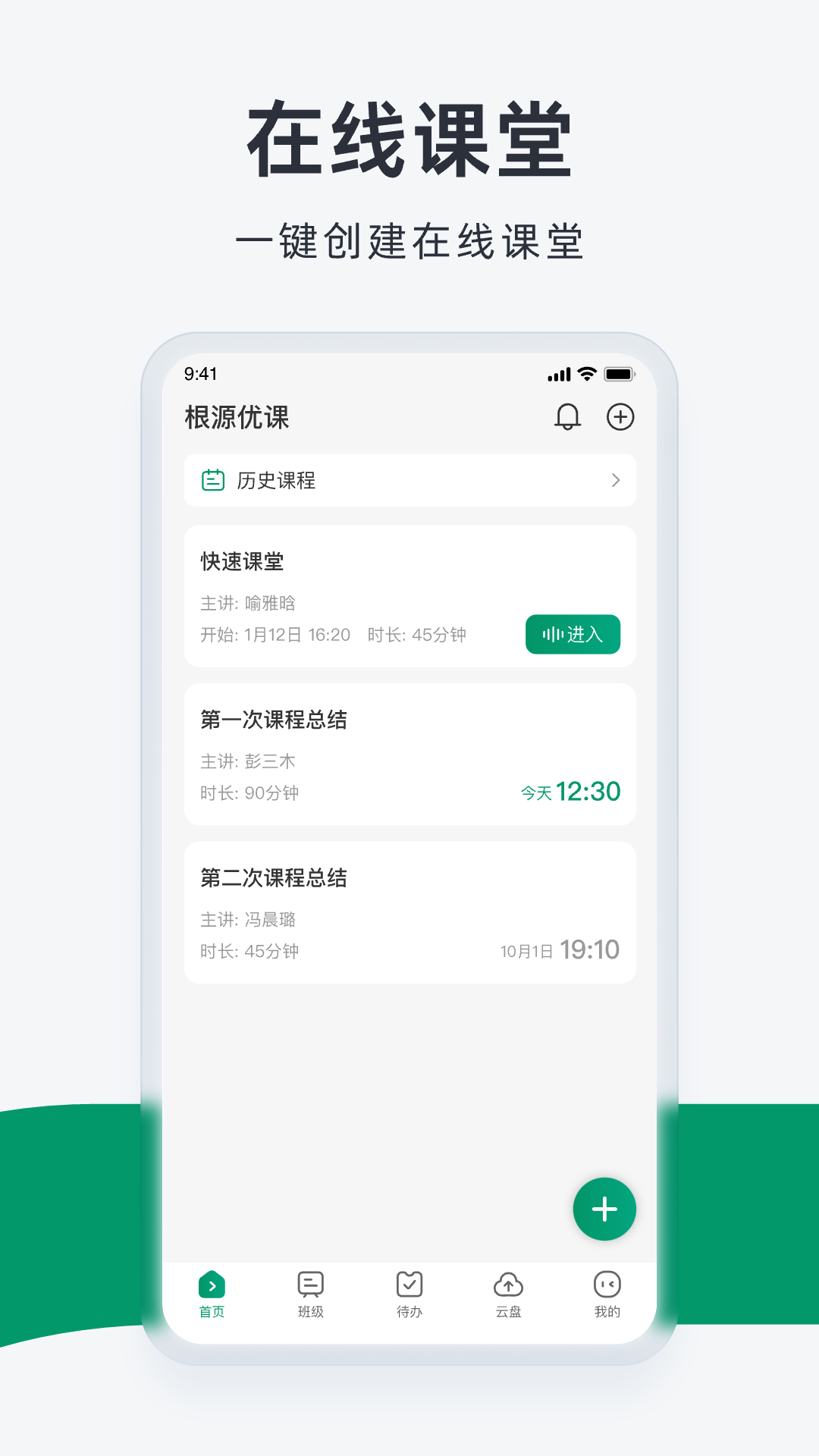The height and width of the screenshot is (1456, 819).
Task: Open the 班级 classes section icon
Action: pos(310,1285)
